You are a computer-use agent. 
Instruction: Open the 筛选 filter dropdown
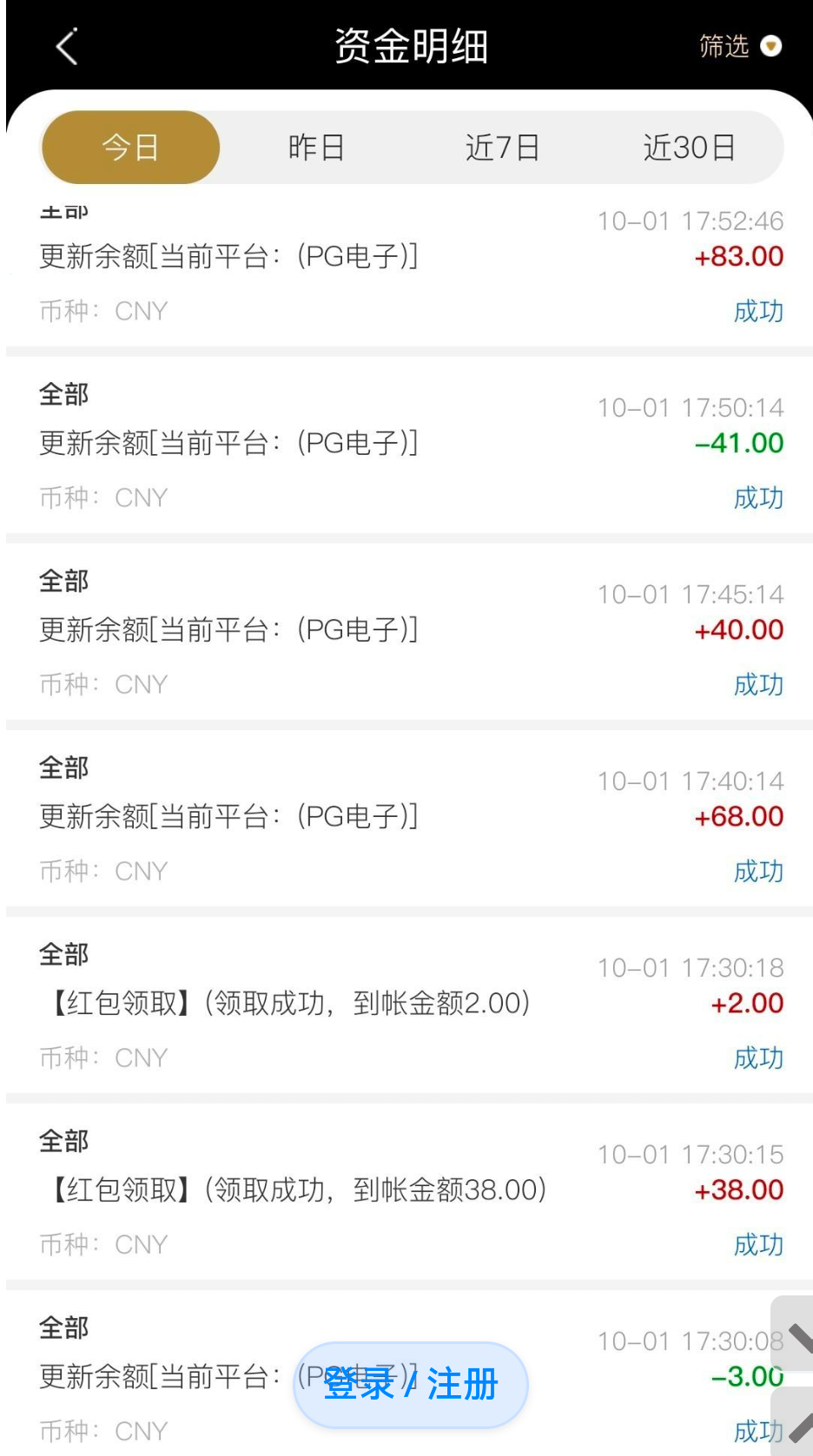(x=739, y=46)
